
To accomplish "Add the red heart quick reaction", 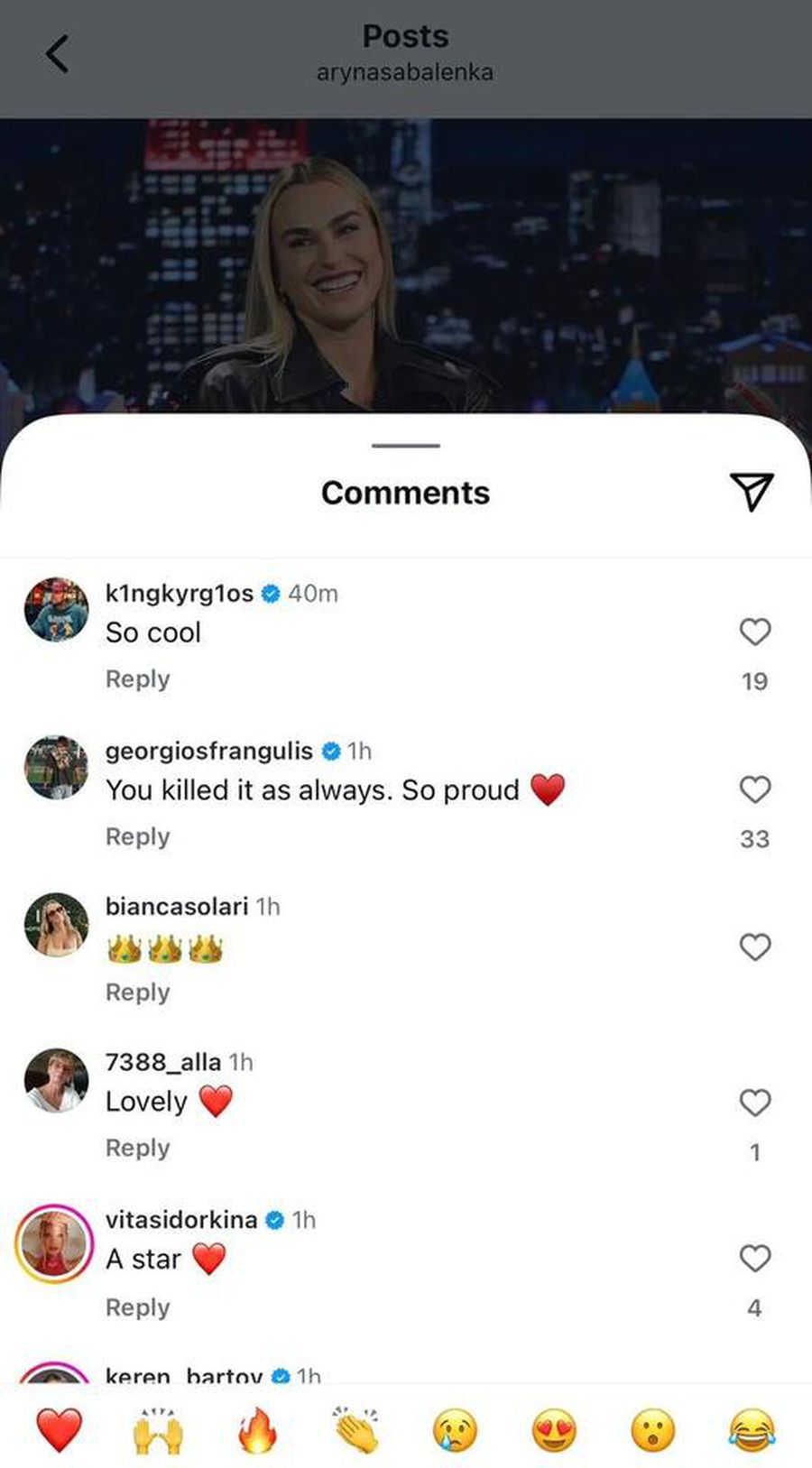I will tap(59, 1430).
